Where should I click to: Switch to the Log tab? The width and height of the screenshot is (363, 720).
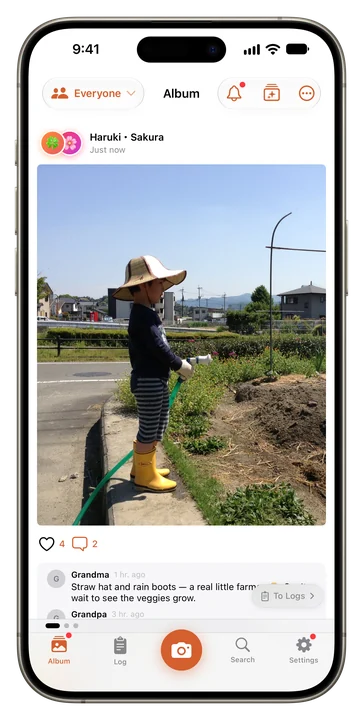[x=120, y=650]
